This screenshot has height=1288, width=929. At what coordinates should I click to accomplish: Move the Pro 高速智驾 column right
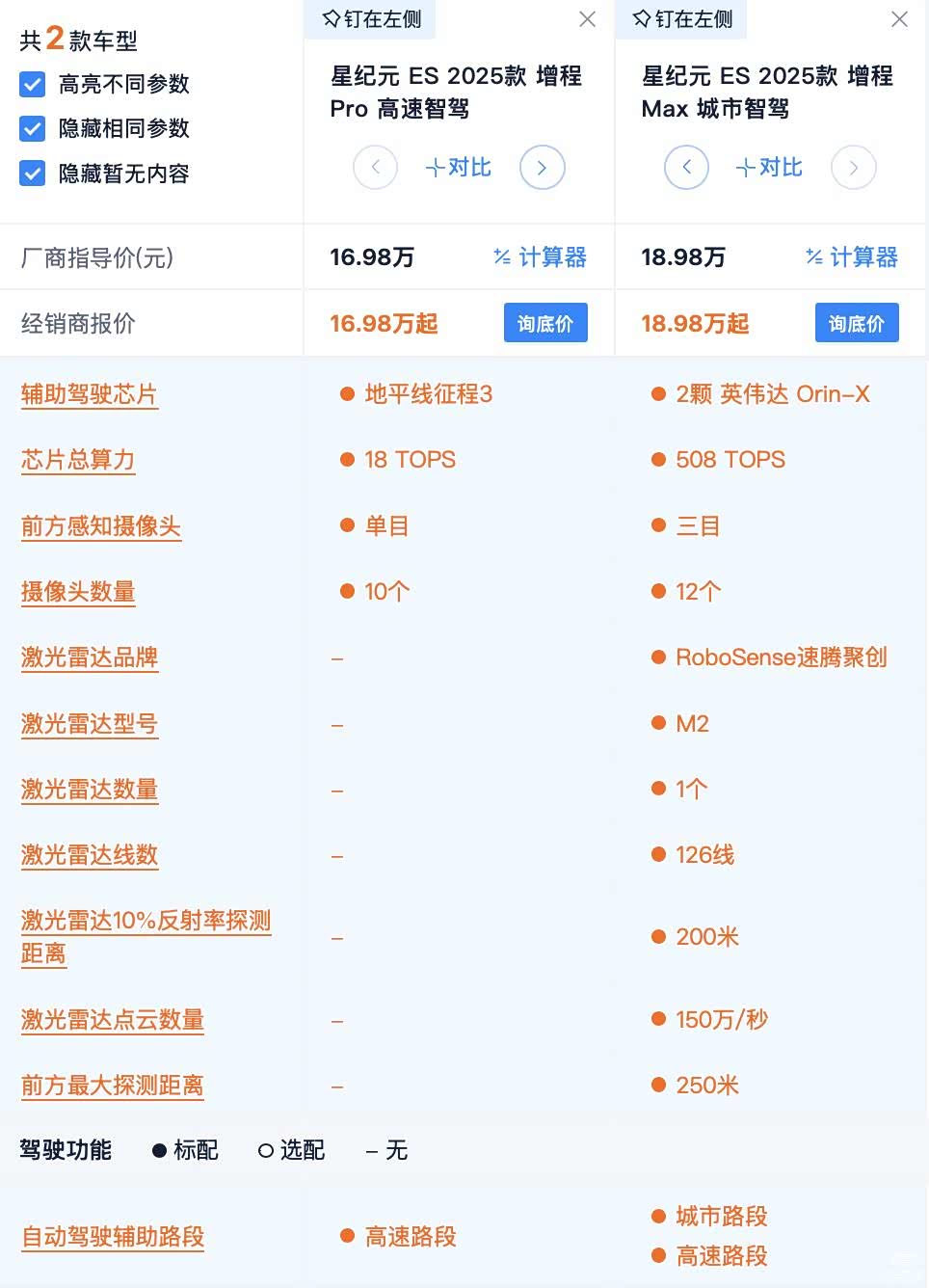[x=542, y=168]
